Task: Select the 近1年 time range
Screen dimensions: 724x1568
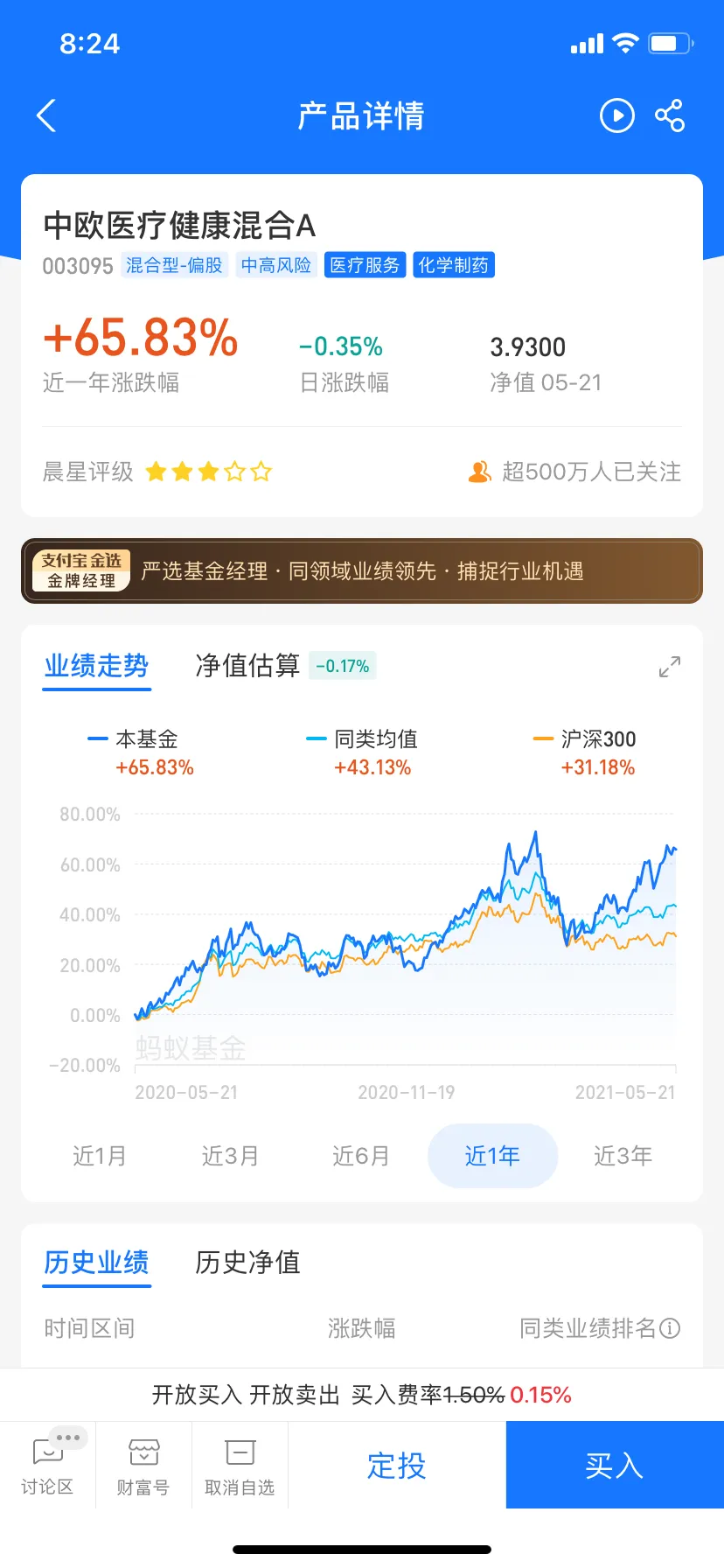Action: 492,1156
